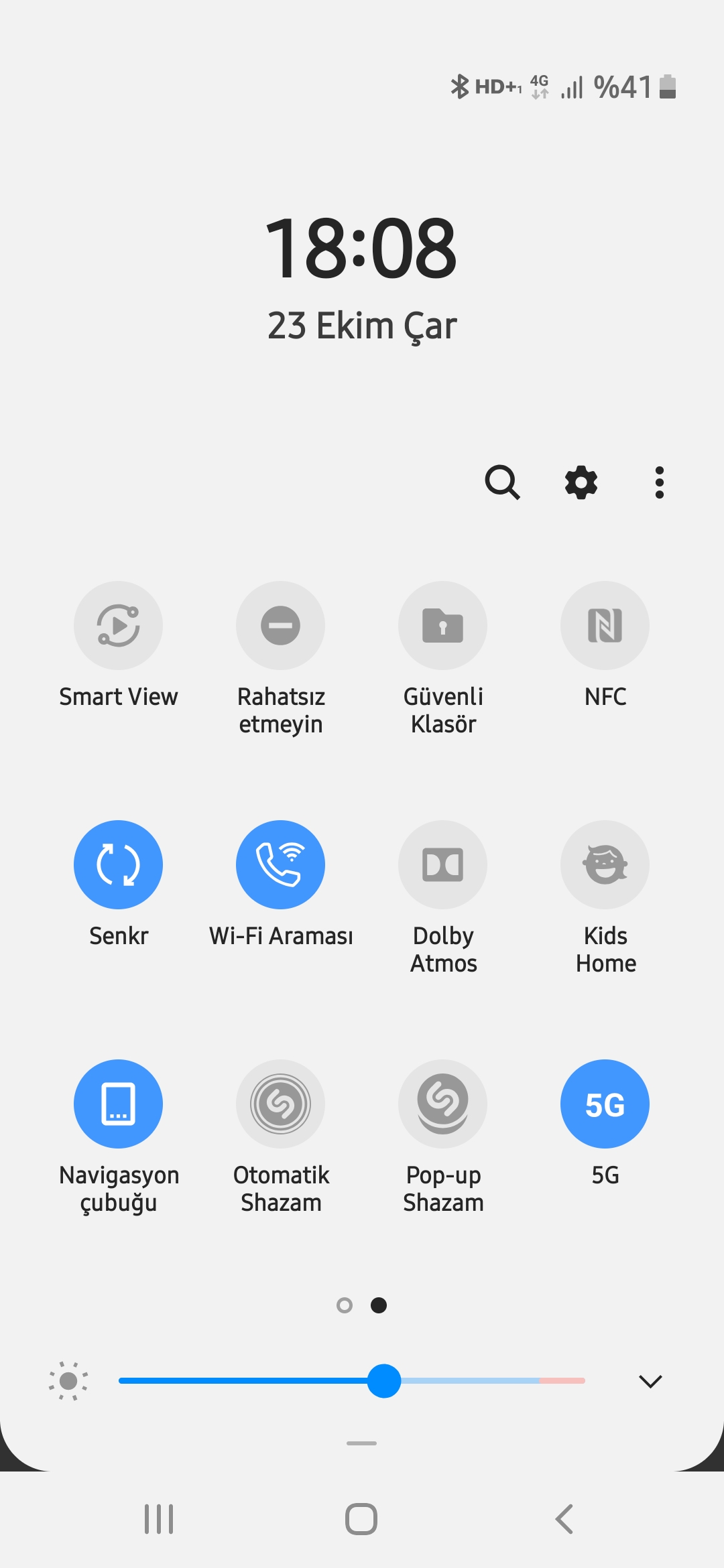Enable Pop-up Shazam
This screenshot has height=1568, width=724.
pyautogui.click(x=442, y=1104)
